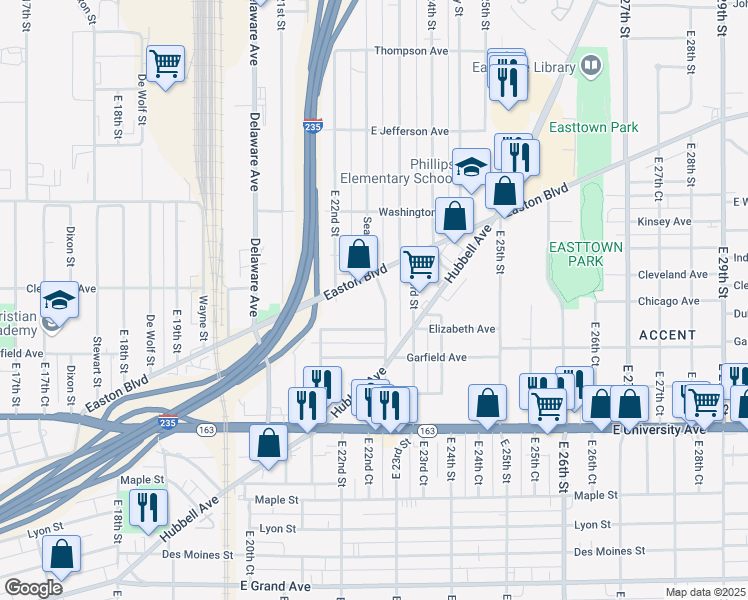
Task: Open the shopping bag marker near Lyon St
Action: pos(62,555)
